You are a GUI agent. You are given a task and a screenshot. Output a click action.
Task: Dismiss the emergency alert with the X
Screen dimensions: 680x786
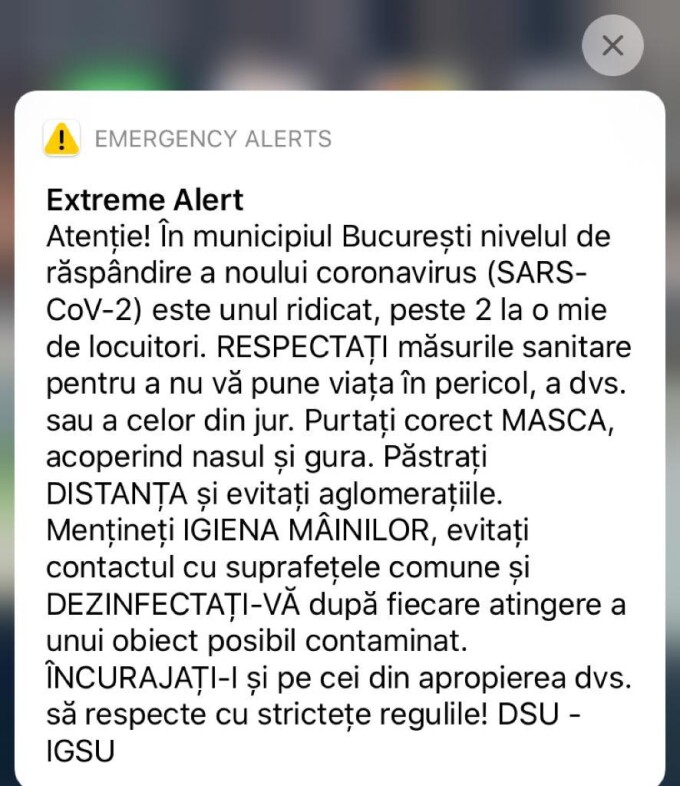pos(612,46)
